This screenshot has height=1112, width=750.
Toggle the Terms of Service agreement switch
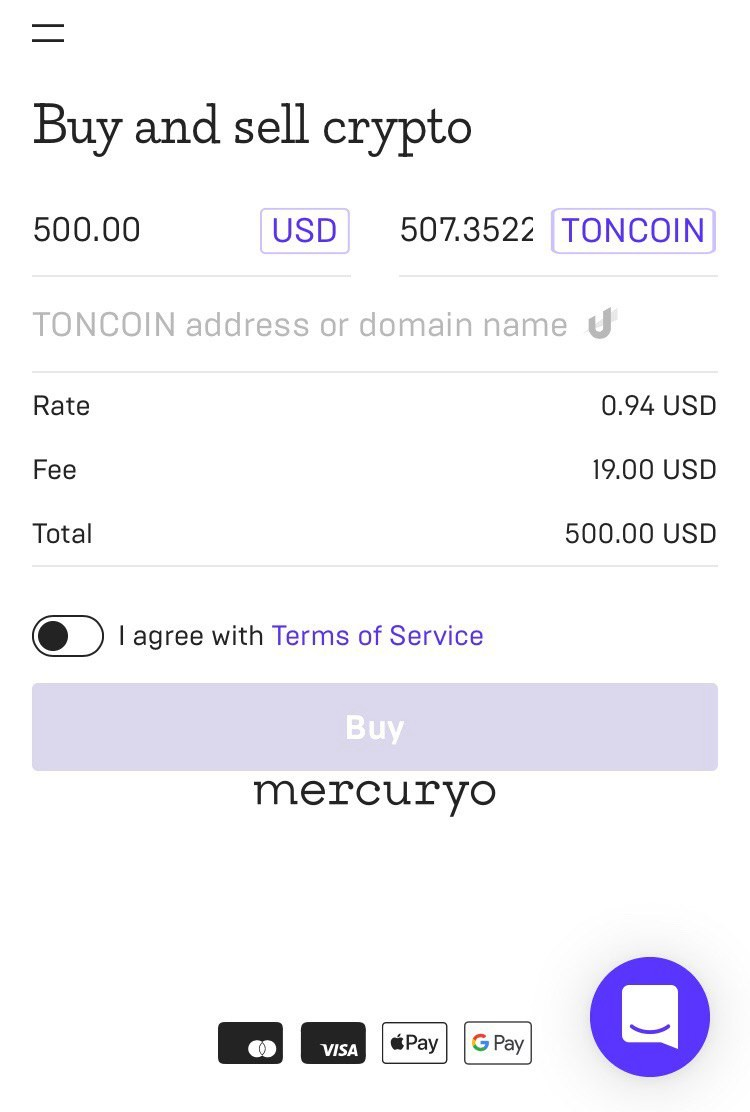tap(68, 636)
